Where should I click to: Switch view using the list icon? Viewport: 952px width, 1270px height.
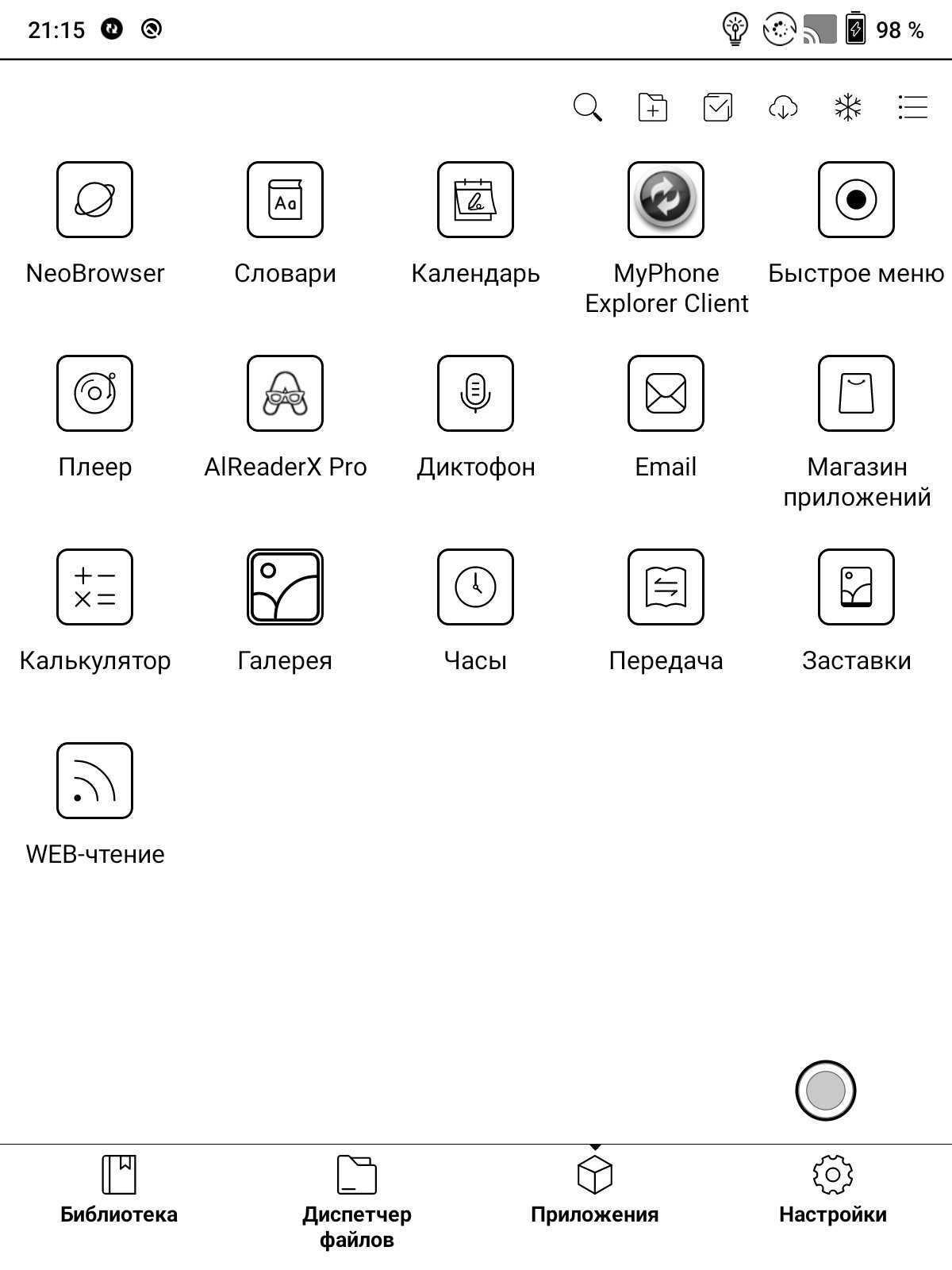point(912,107)
